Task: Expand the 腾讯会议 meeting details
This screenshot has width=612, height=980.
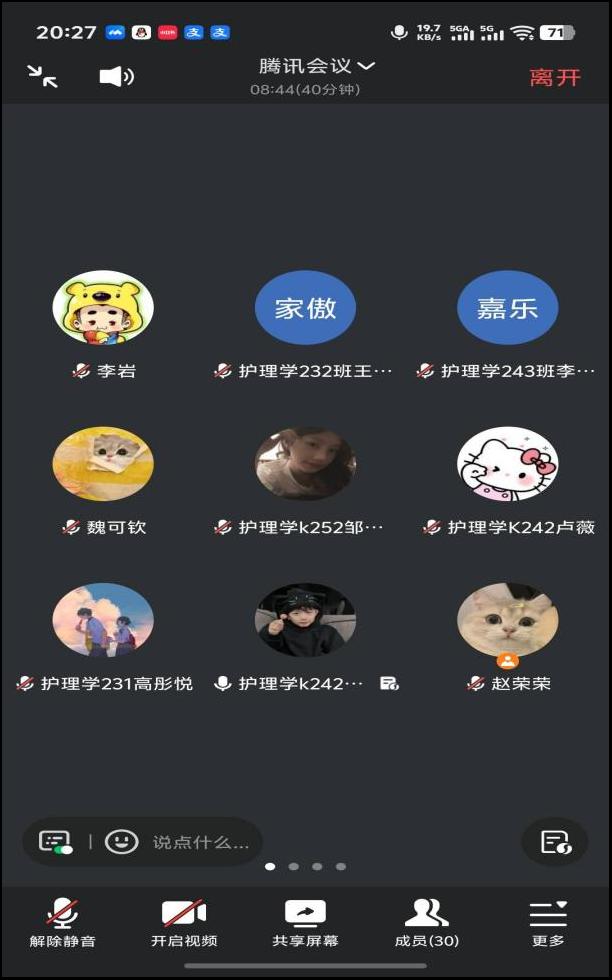Action: (x=316, y=67)
